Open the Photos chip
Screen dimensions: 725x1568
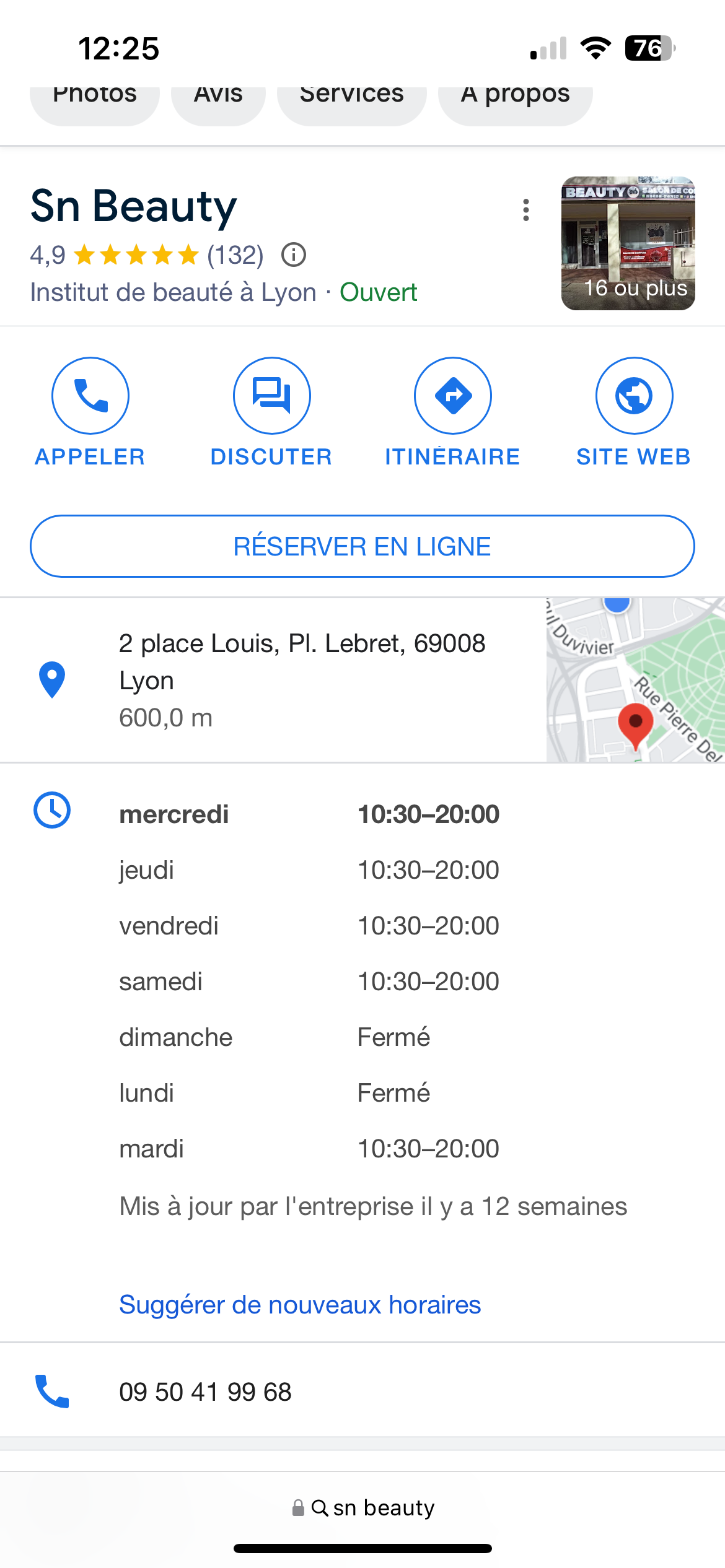tap(95, 97)
